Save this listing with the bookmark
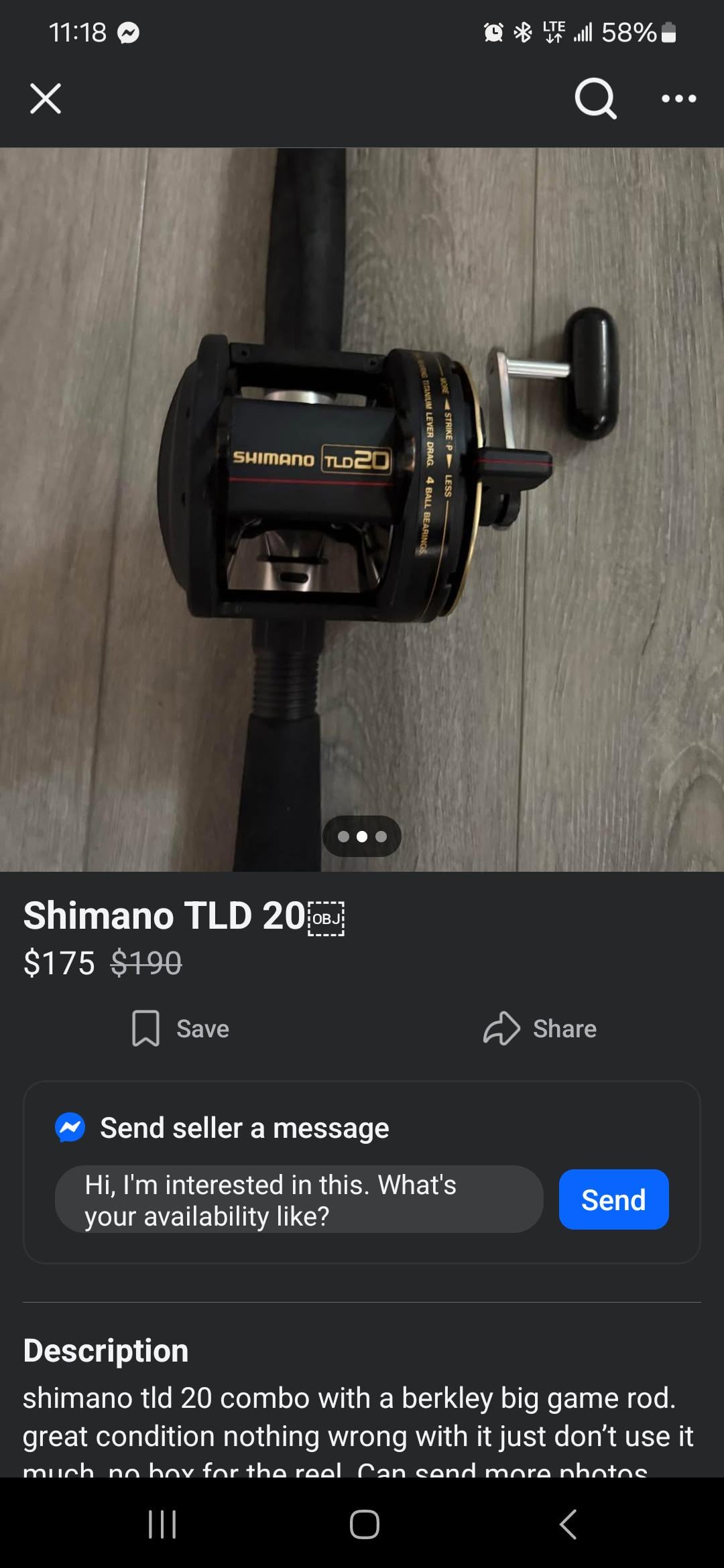The height and width of the screenshot is (1568, 724). point(180,1029)
